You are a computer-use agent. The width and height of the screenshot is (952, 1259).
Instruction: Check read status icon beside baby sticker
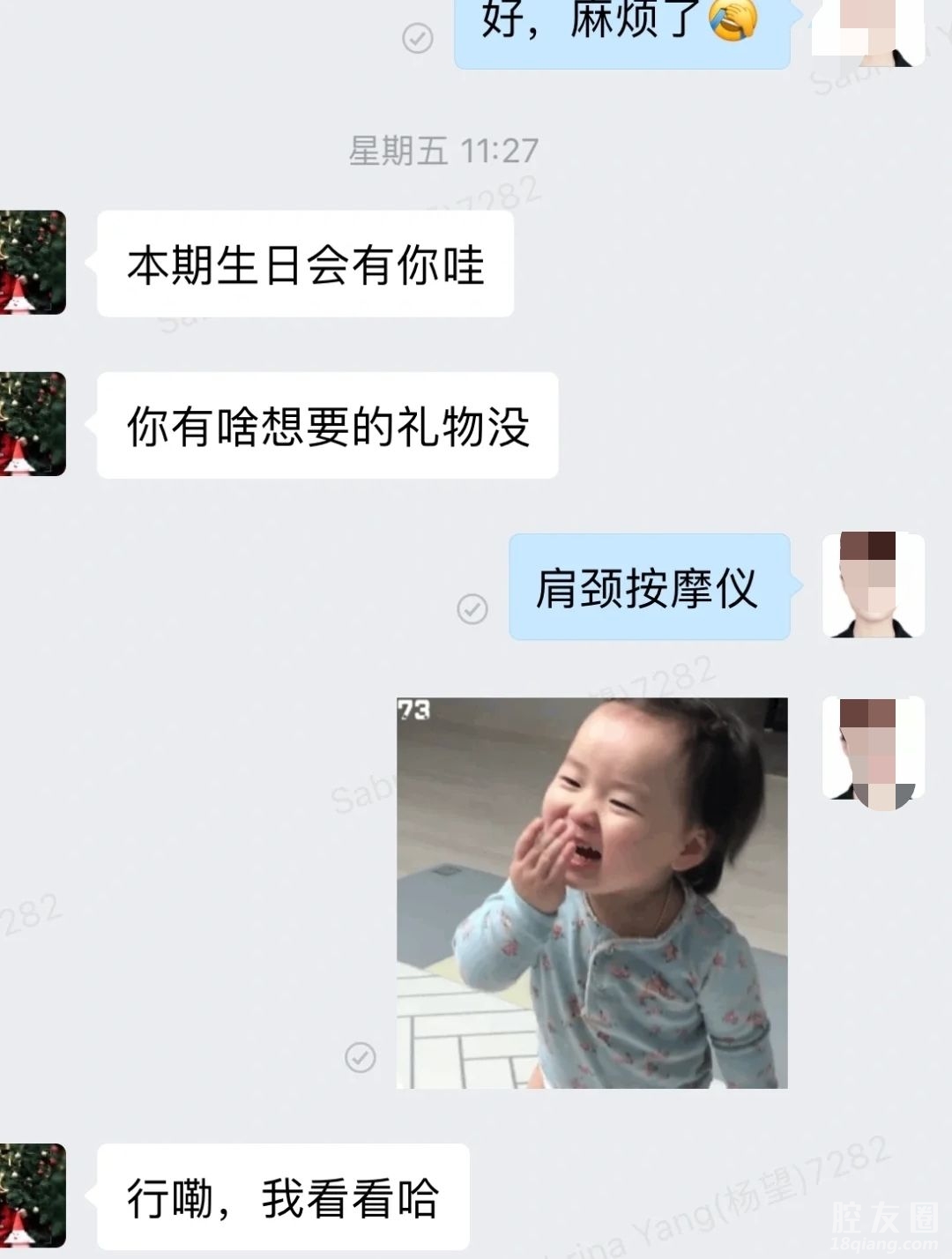click(x=360, y=1056)
